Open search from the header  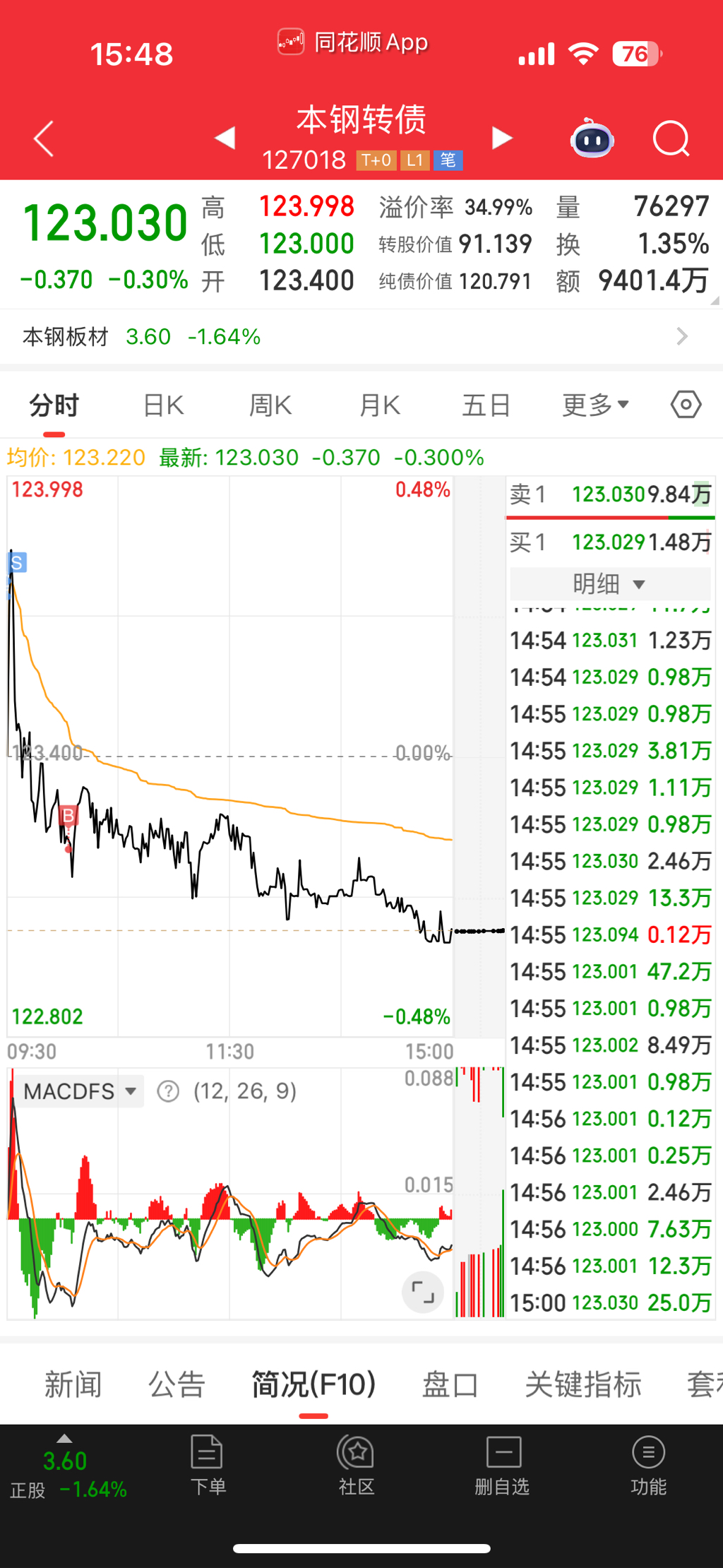coord(670,138)
